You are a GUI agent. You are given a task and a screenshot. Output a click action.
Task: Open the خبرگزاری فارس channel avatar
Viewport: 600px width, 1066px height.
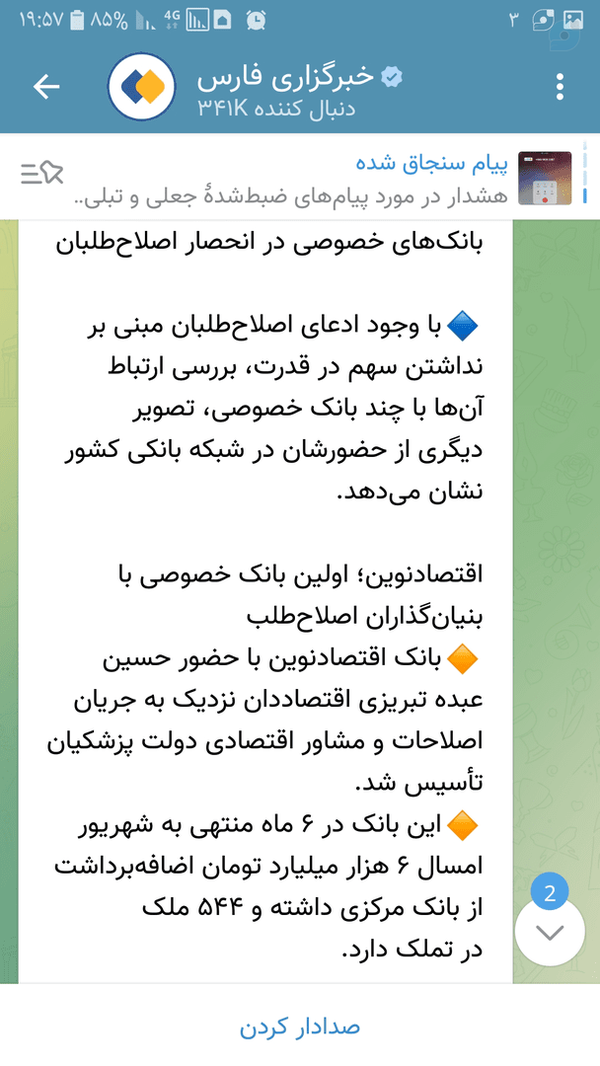point(141,87)
